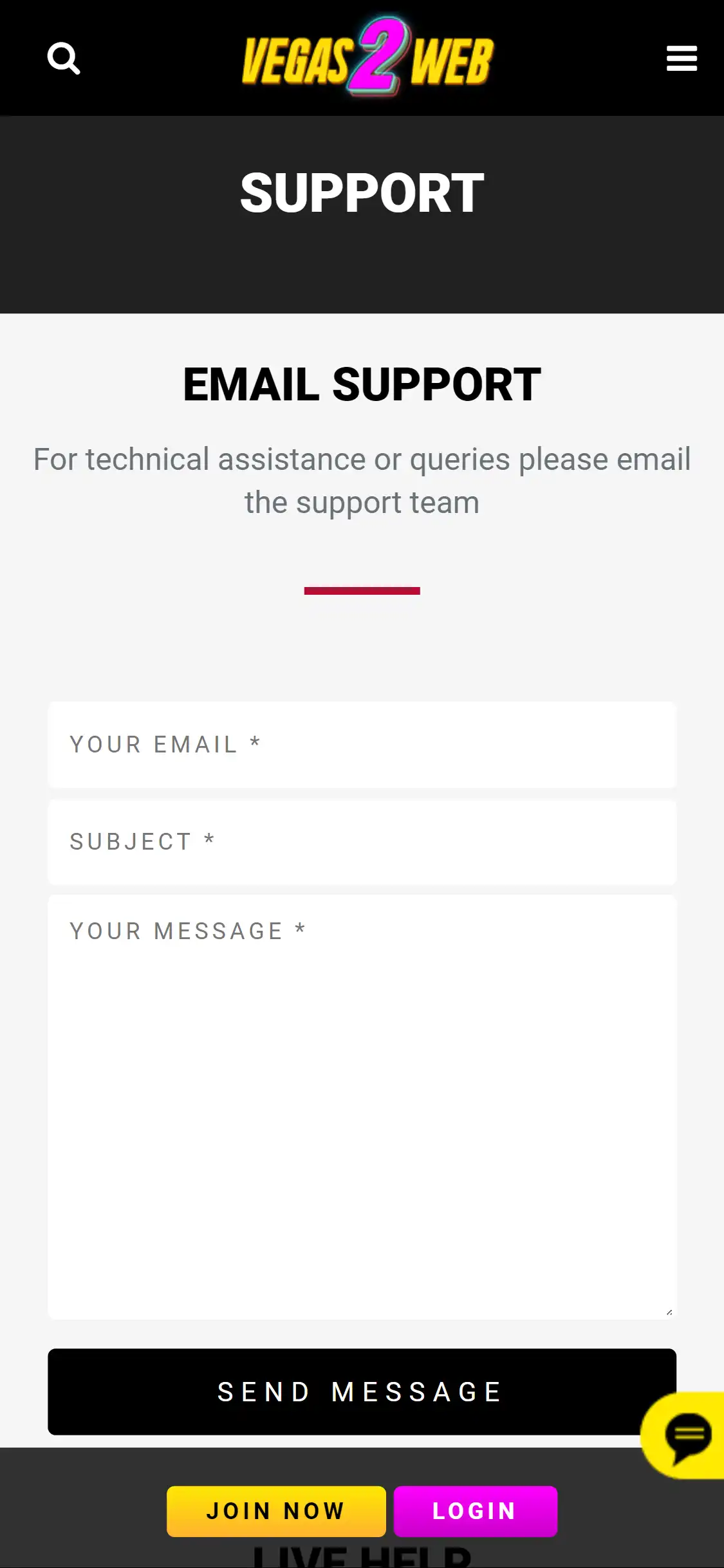Tap the Login button
This screenshot has width=724, height=1568.
(x=475, y=1511)
